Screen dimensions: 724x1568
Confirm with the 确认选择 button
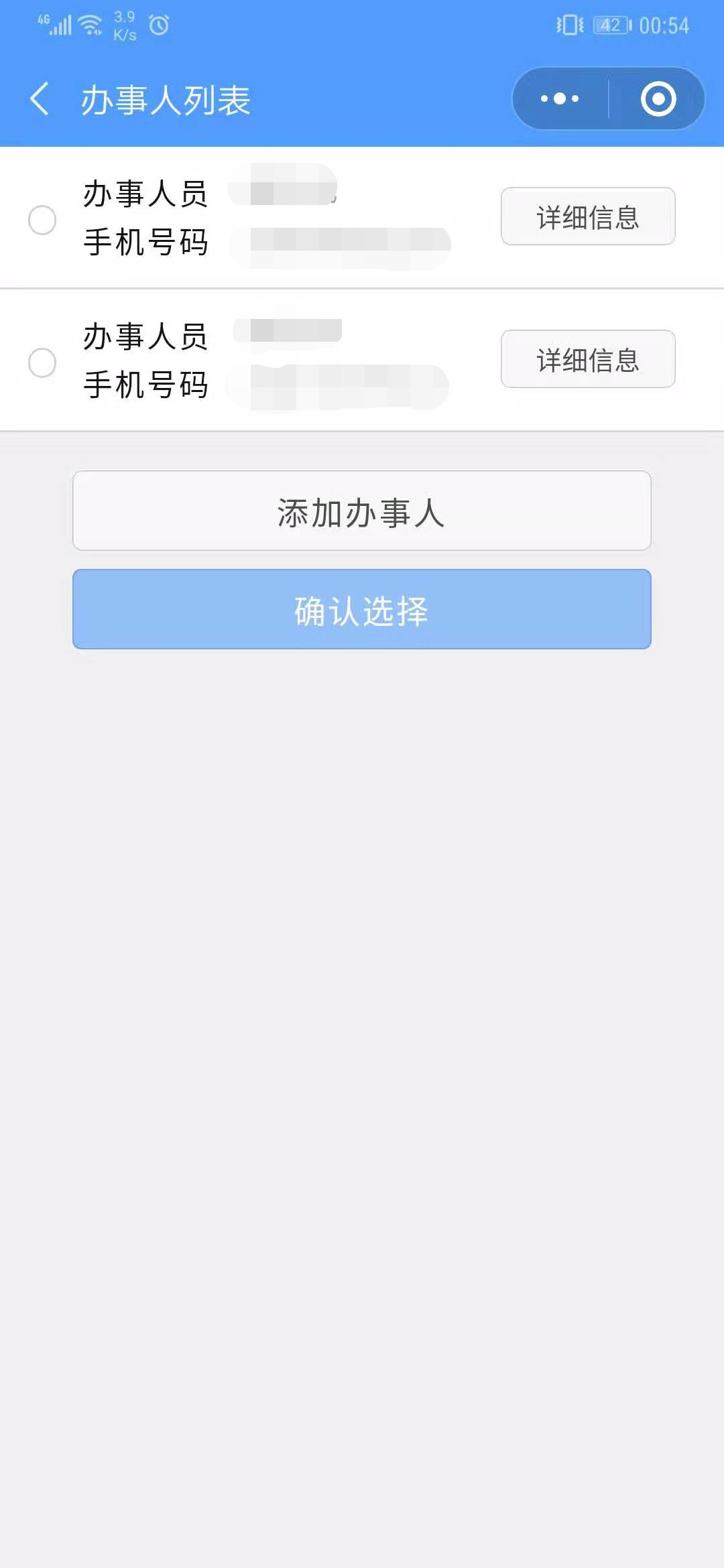362,610
